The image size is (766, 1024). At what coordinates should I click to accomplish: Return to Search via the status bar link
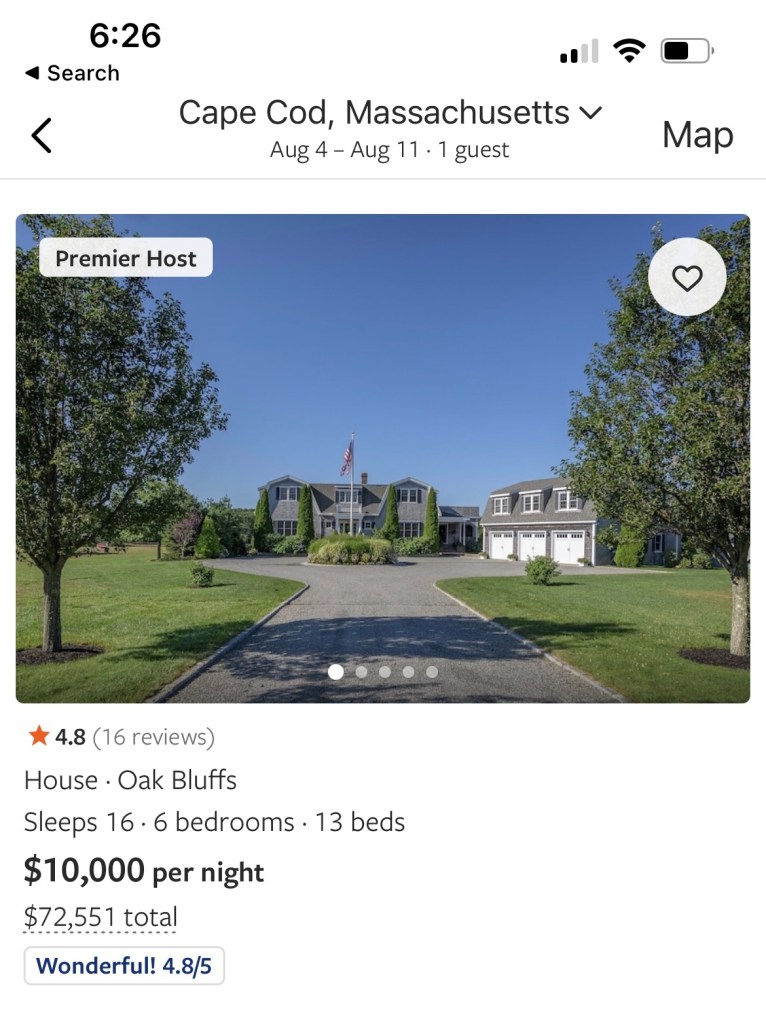(72, 73)
